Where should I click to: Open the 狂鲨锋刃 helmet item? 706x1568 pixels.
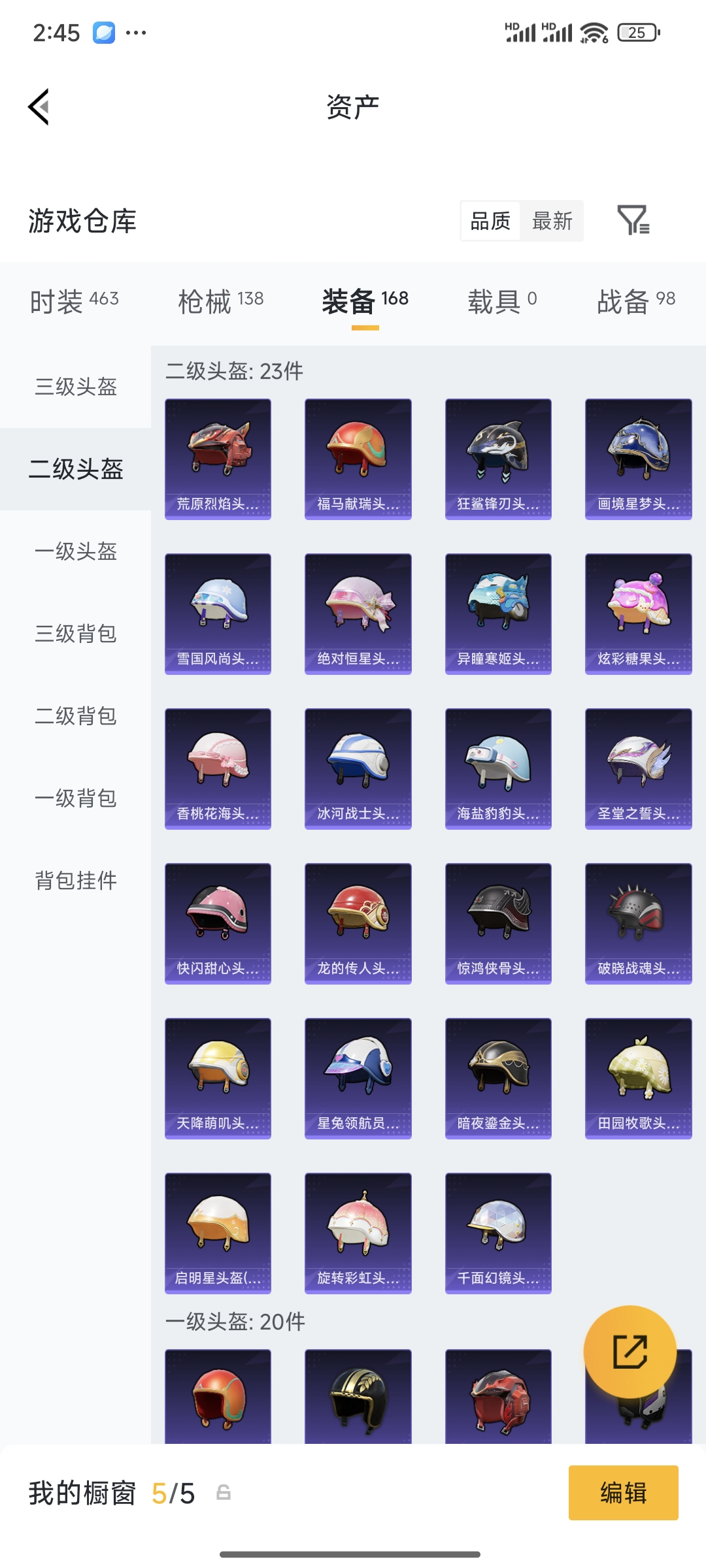pos(498,459)
